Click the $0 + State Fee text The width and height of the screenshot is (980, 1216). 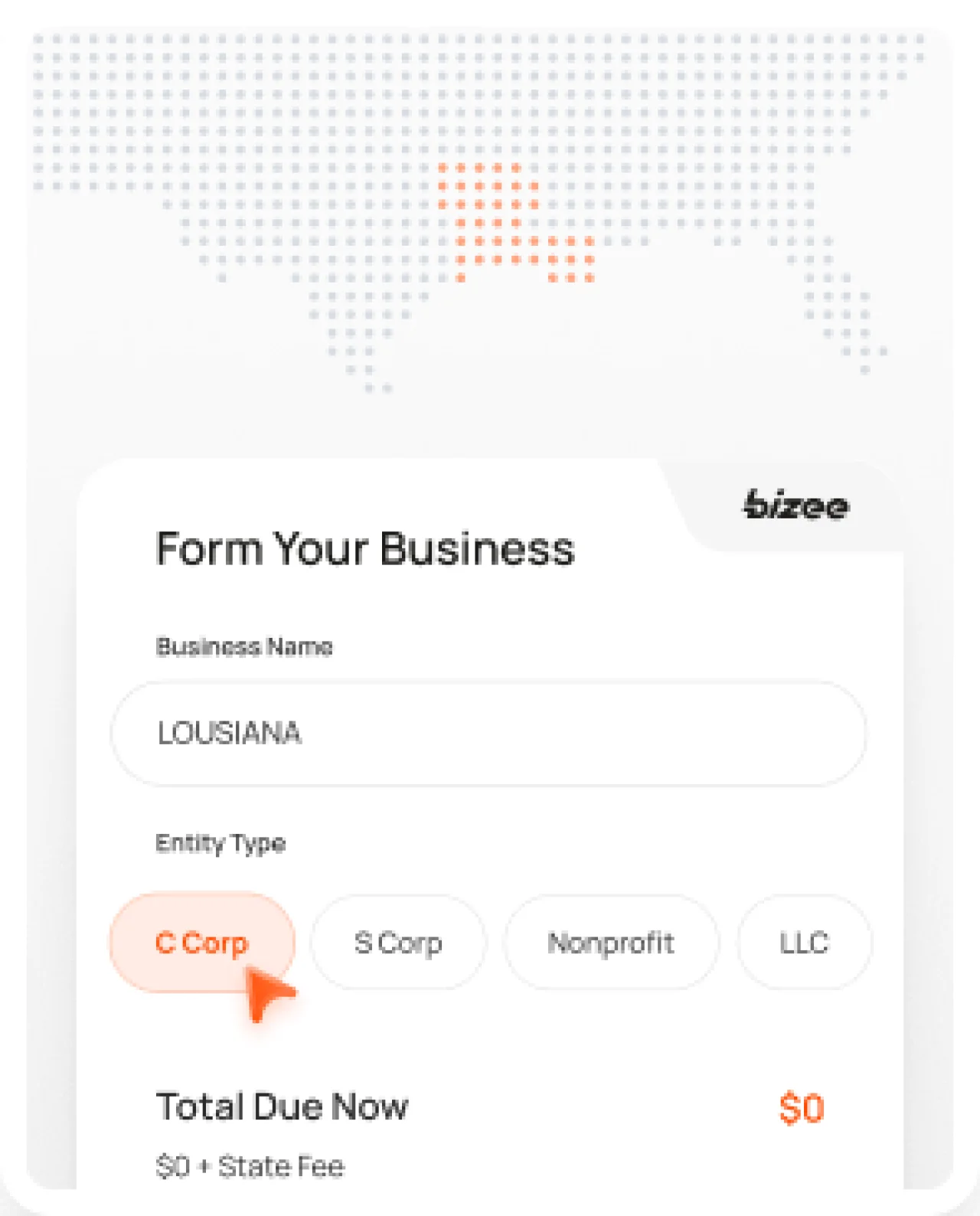pyautogui.click(x=250, y=1165)
